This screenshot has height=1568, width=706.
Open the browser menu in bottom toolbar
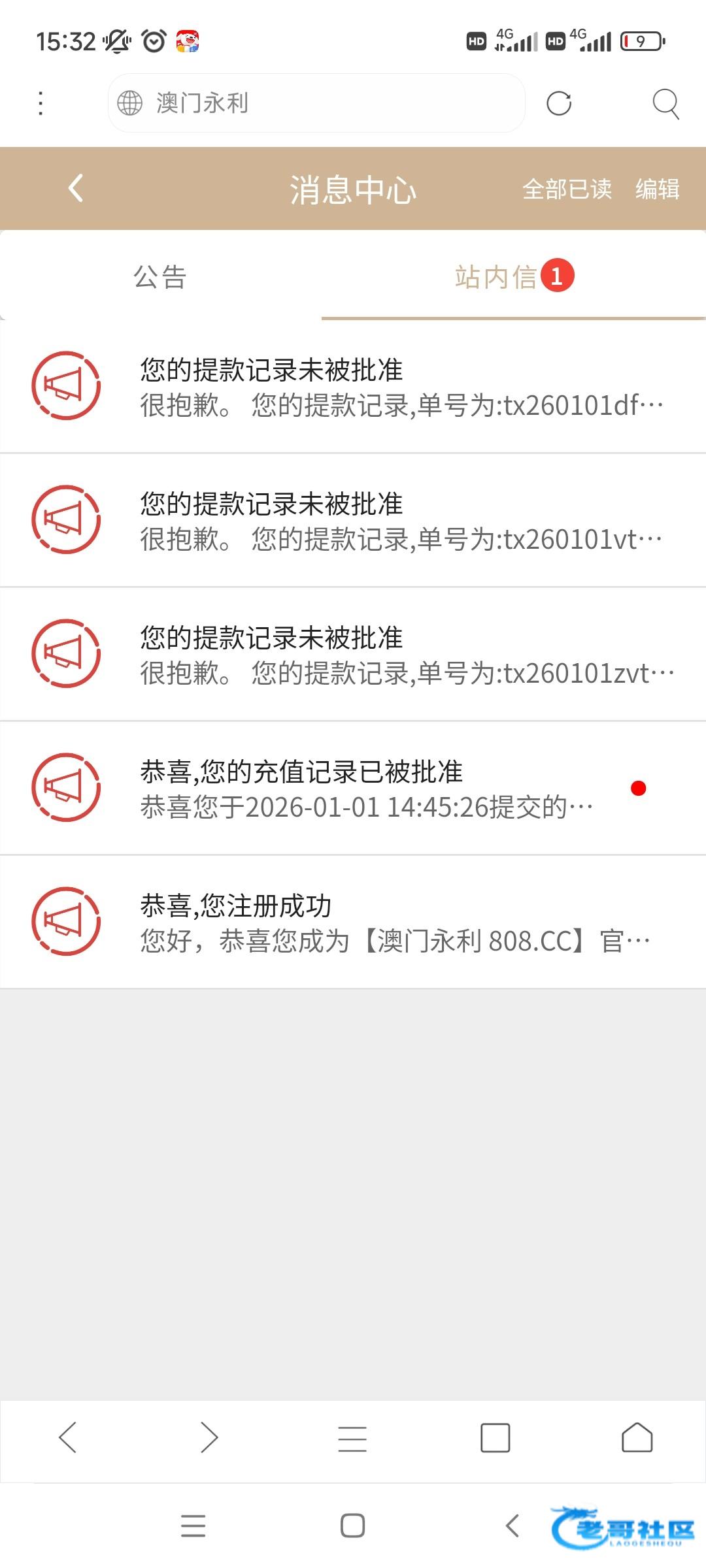(352, 1438)
